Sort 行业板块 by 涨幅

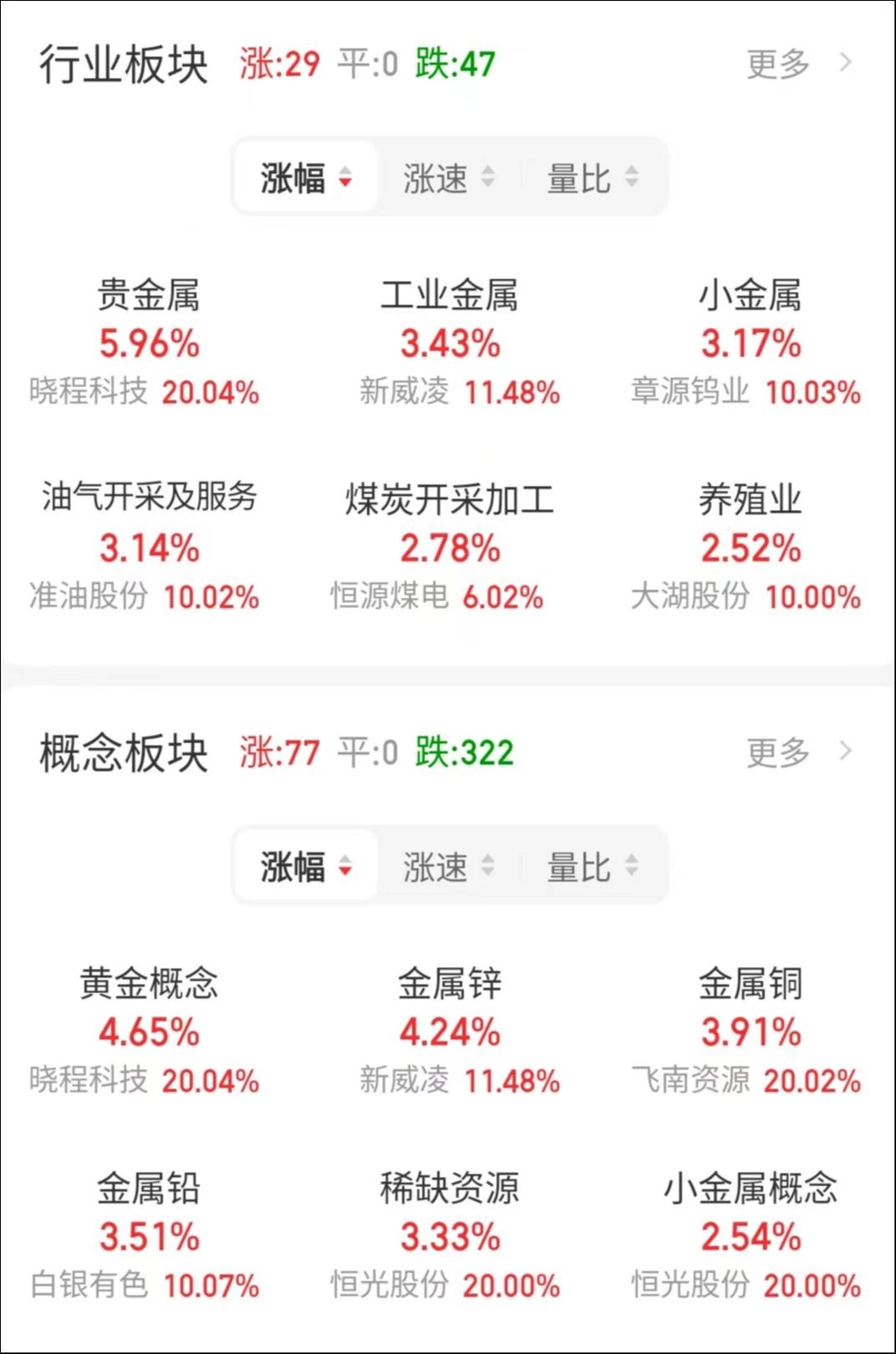point(306,178)
